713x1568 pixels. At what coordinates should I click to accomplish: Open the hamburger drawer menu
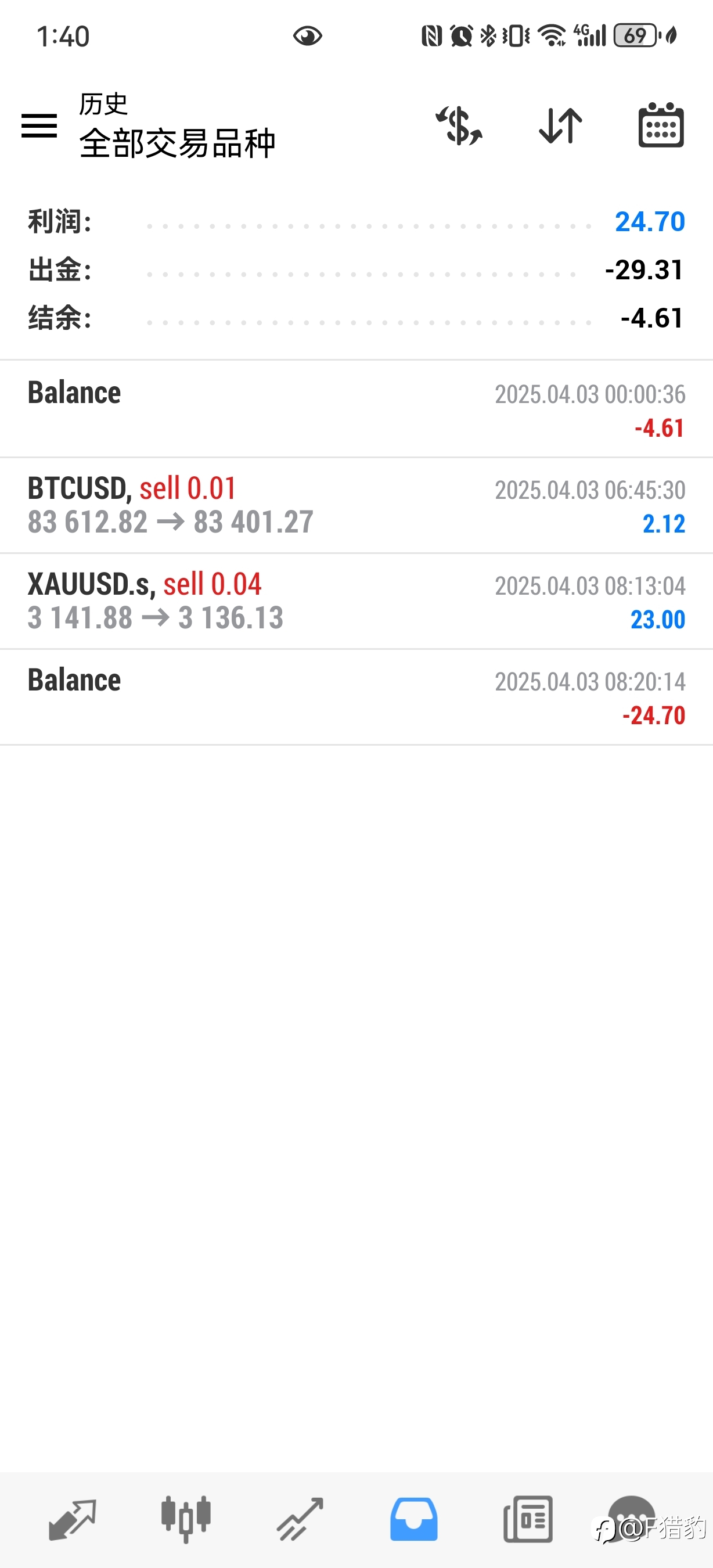point(39,125)
